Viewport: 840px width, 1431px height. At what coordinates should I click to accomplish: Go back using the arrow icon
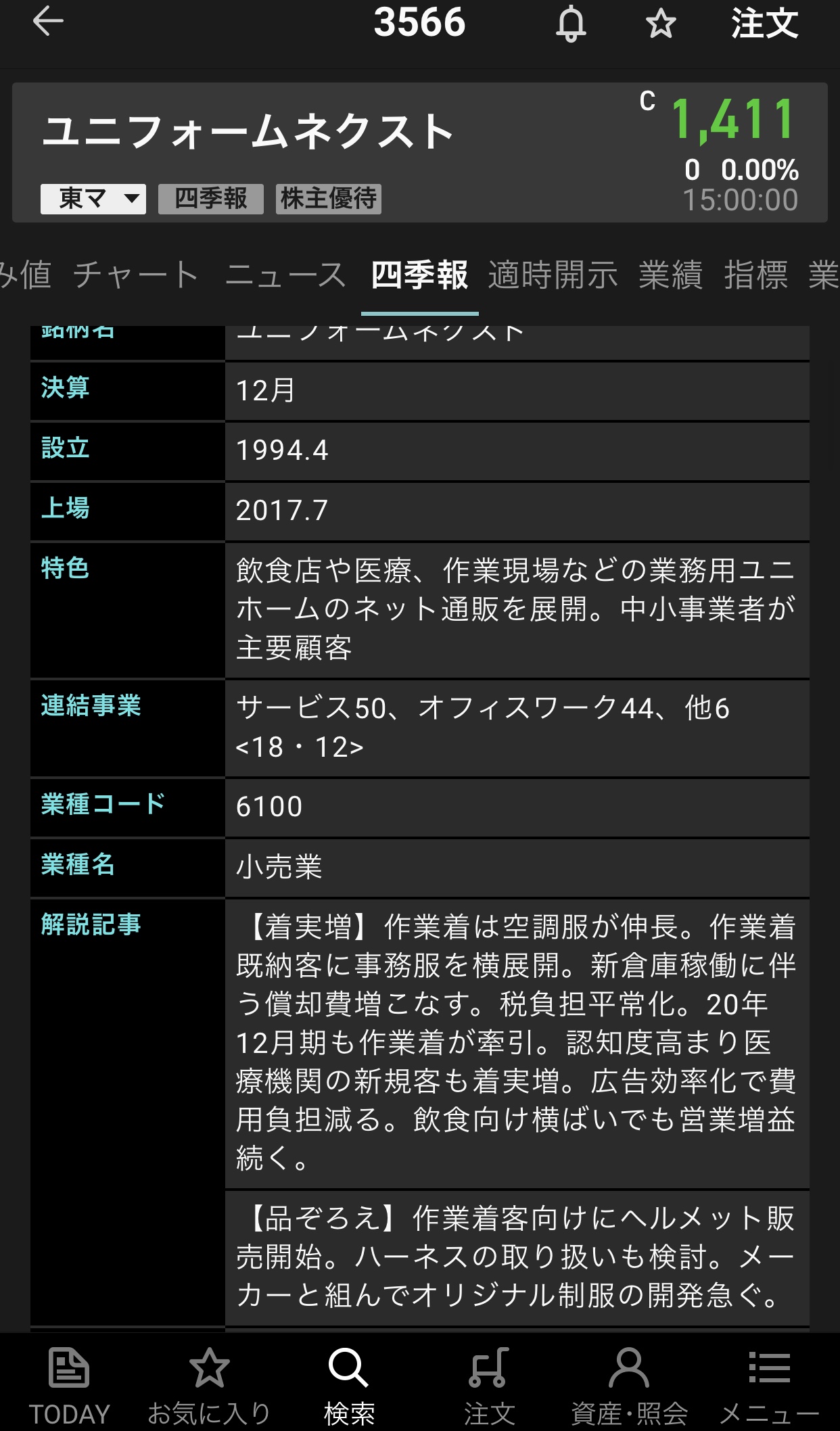(x=48, y=22)
